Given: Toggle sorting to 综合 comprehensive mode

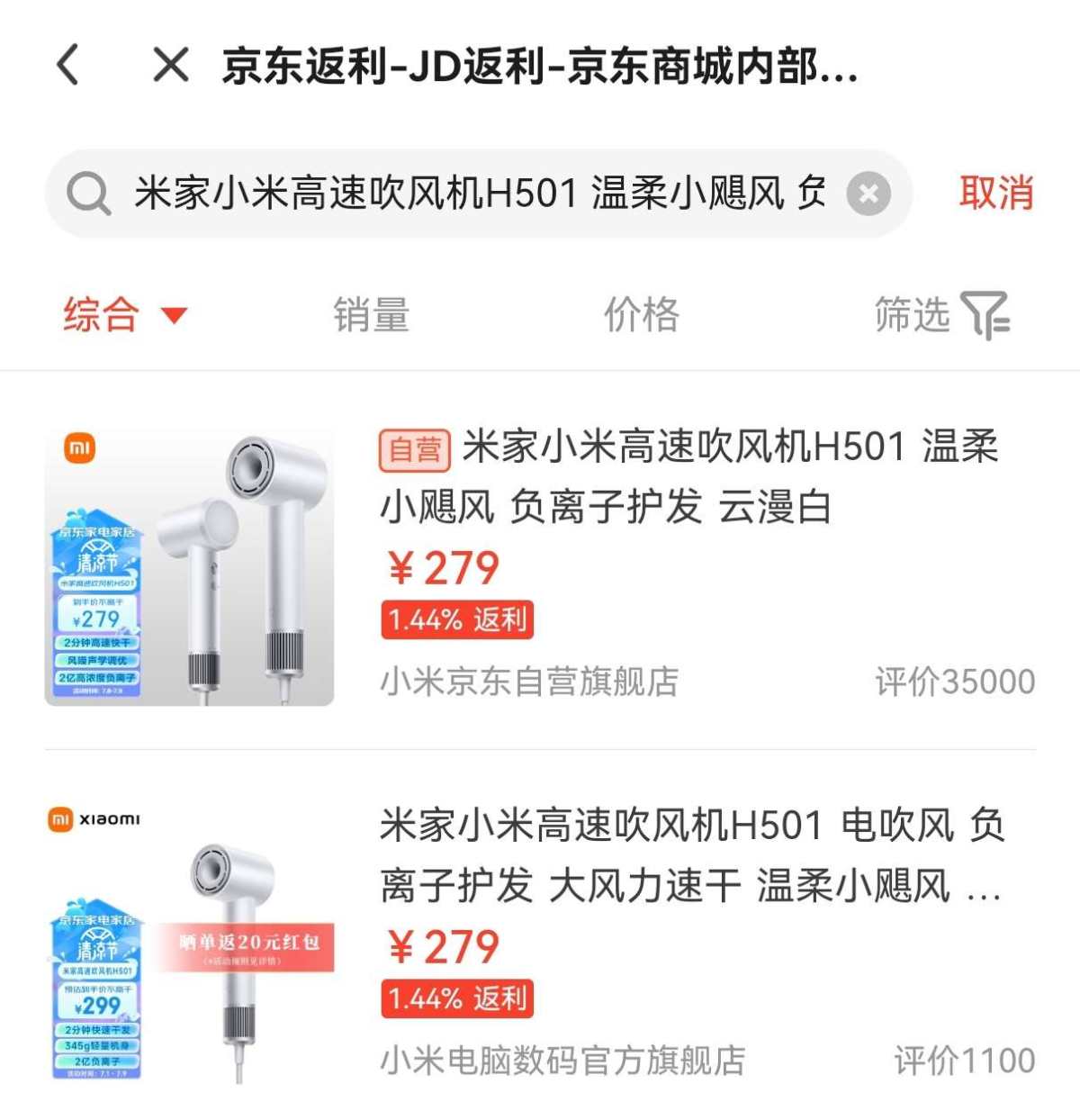Looking at the screenshot, I should click(x=101, y=314).
